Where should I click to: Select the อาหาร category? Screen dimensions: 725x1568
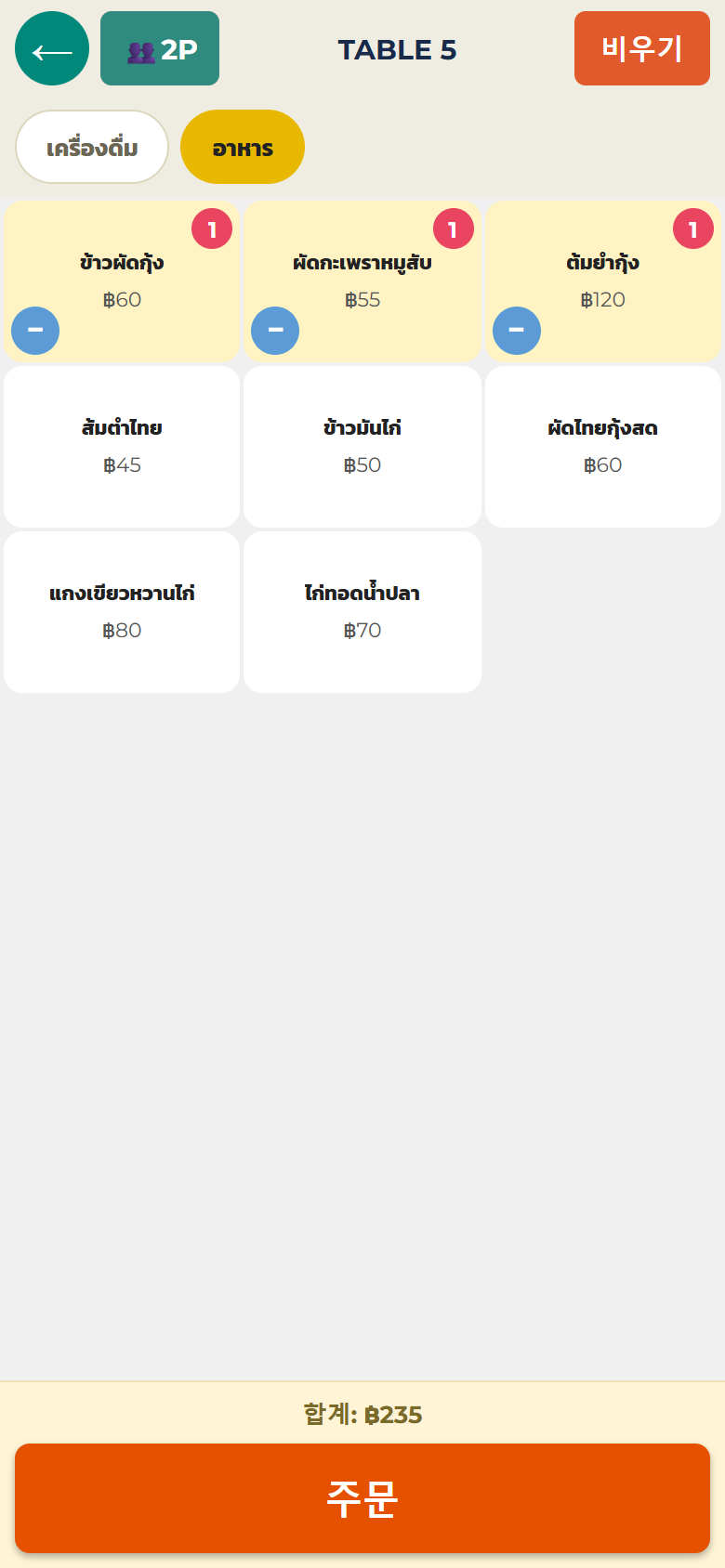(243, 147)
